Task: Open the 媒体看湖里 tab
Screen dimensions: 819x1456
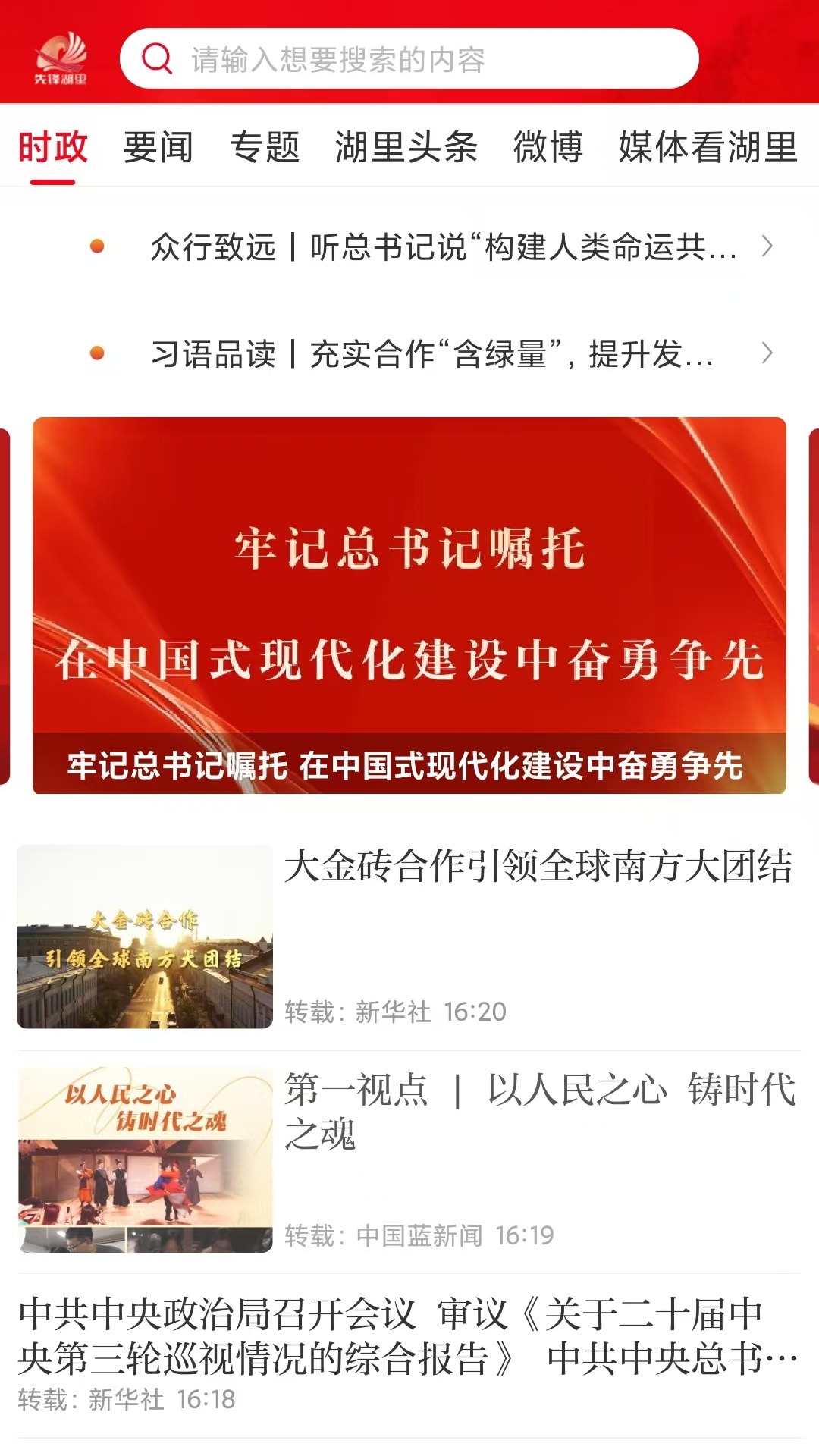Action: [707, 149]
